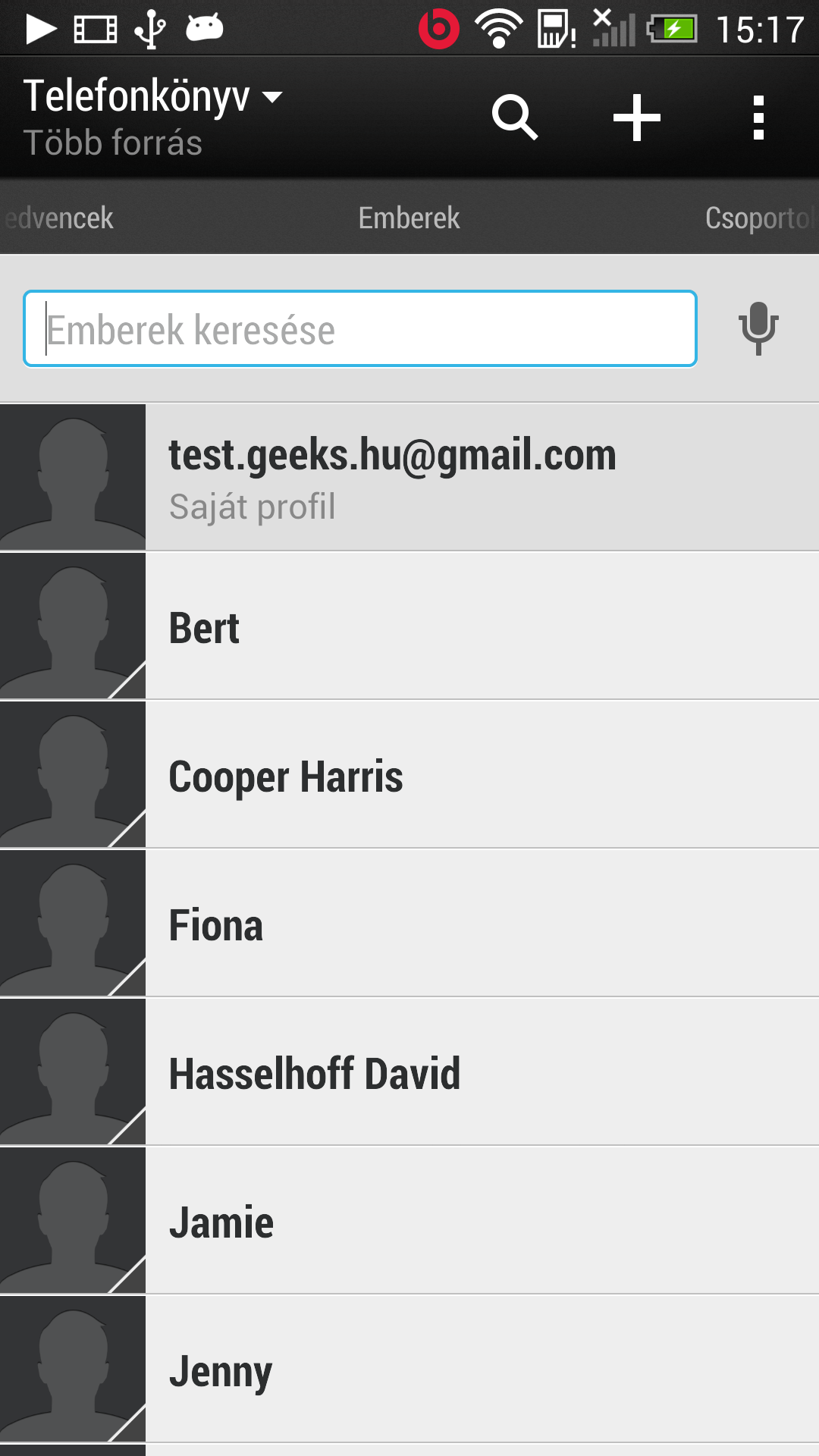This screenshot has height=1456, width=819.
Task: Switch to the Csoportok tab
Action: pos(758,218)
